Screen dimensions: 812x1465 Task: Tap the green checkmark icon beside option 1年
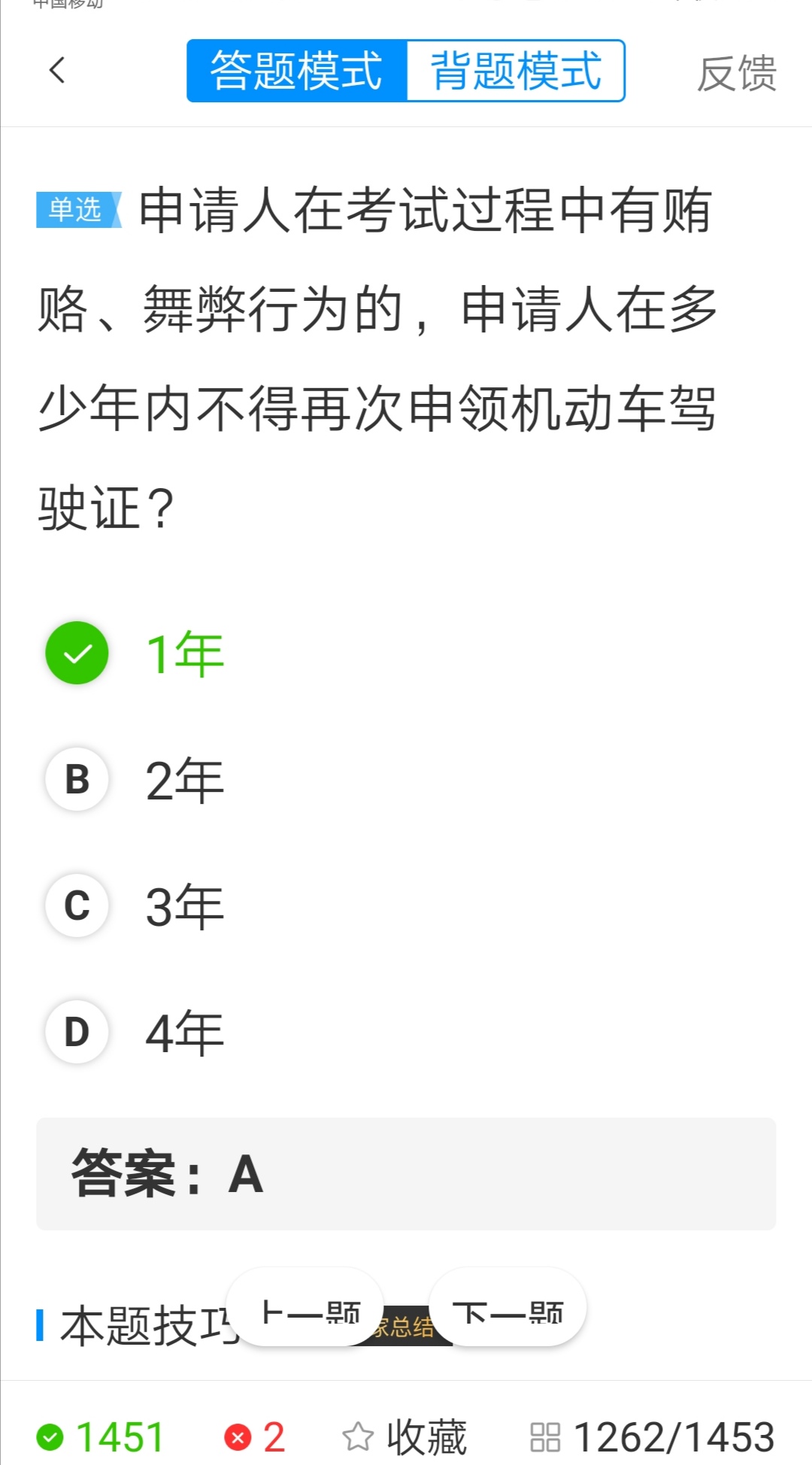tap(76, 654)
